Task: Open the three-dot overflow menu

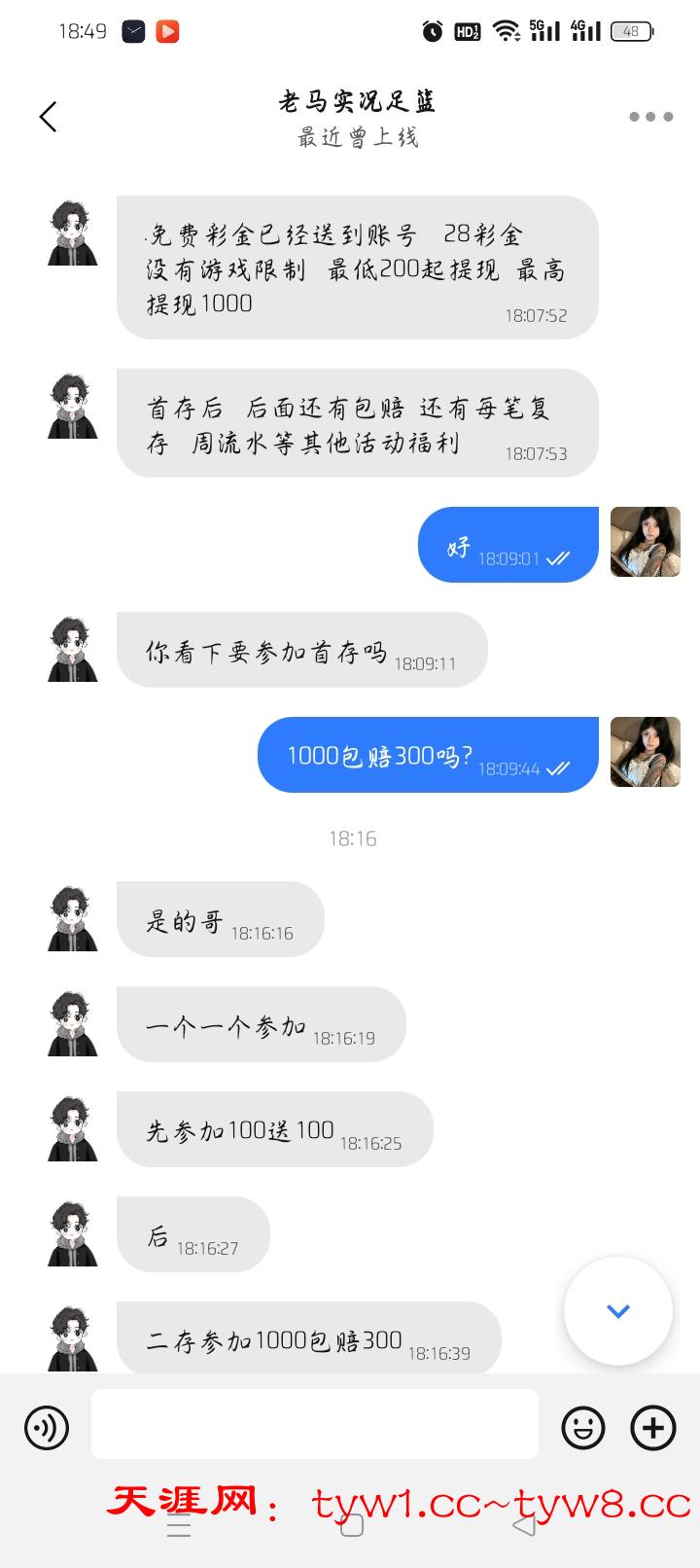Action: click(x=650, y=117)
